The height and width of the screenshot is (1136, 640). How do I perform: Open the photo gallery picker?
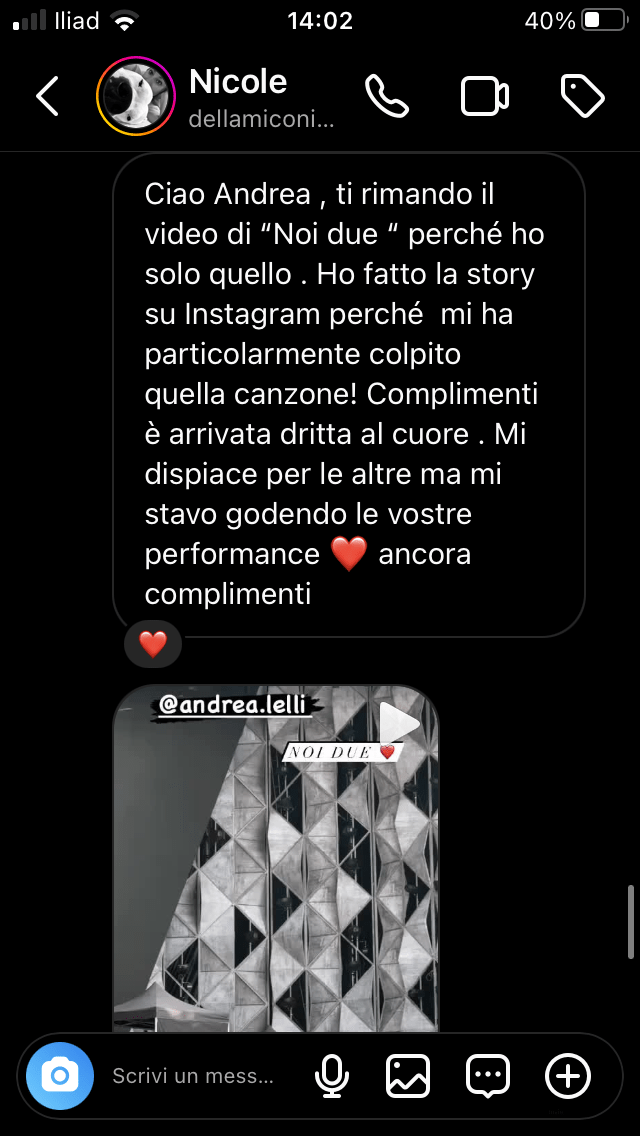(408, 1076)
